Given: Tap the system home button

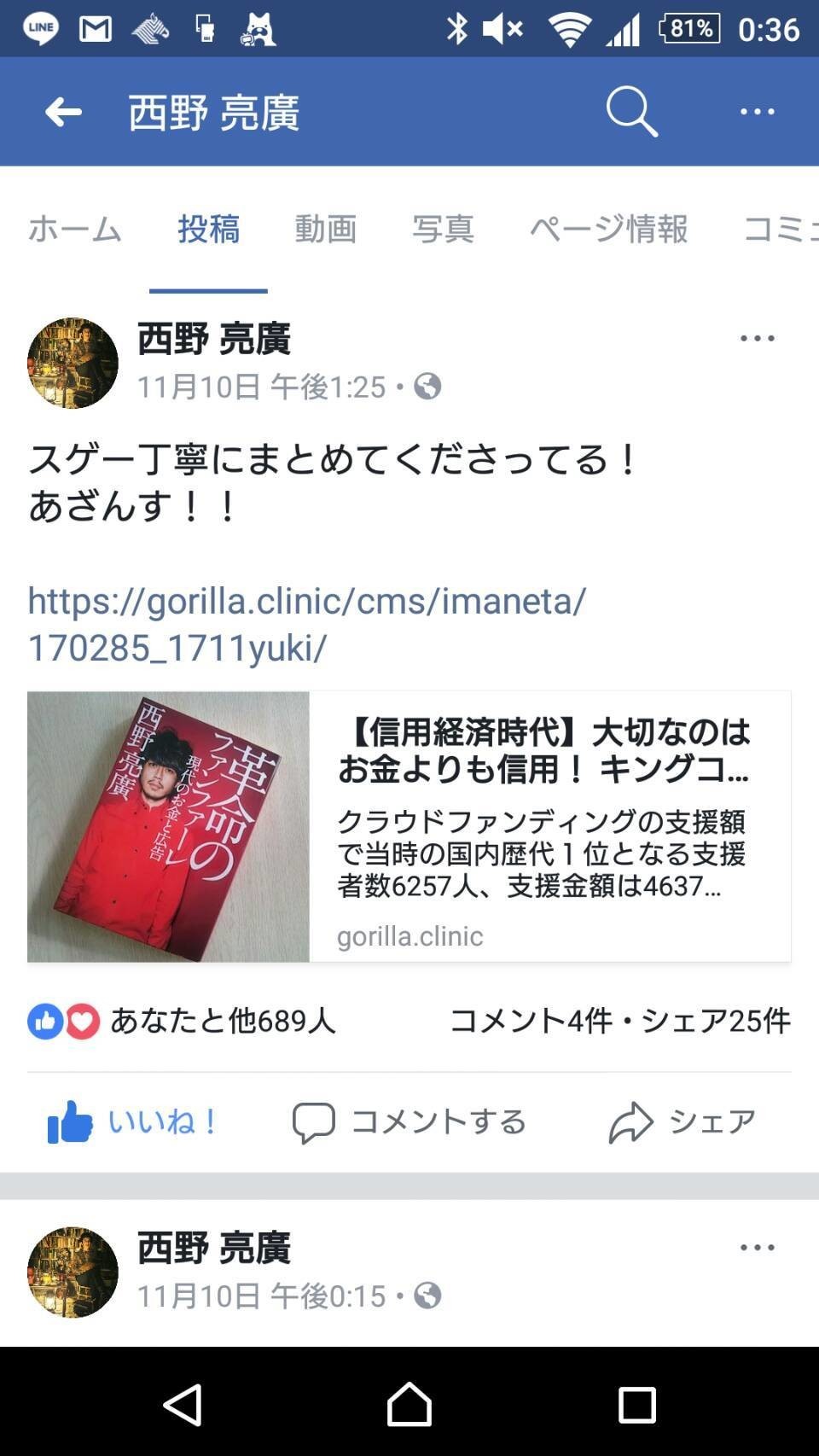Looking at the screenshot, I should 409,1404.
